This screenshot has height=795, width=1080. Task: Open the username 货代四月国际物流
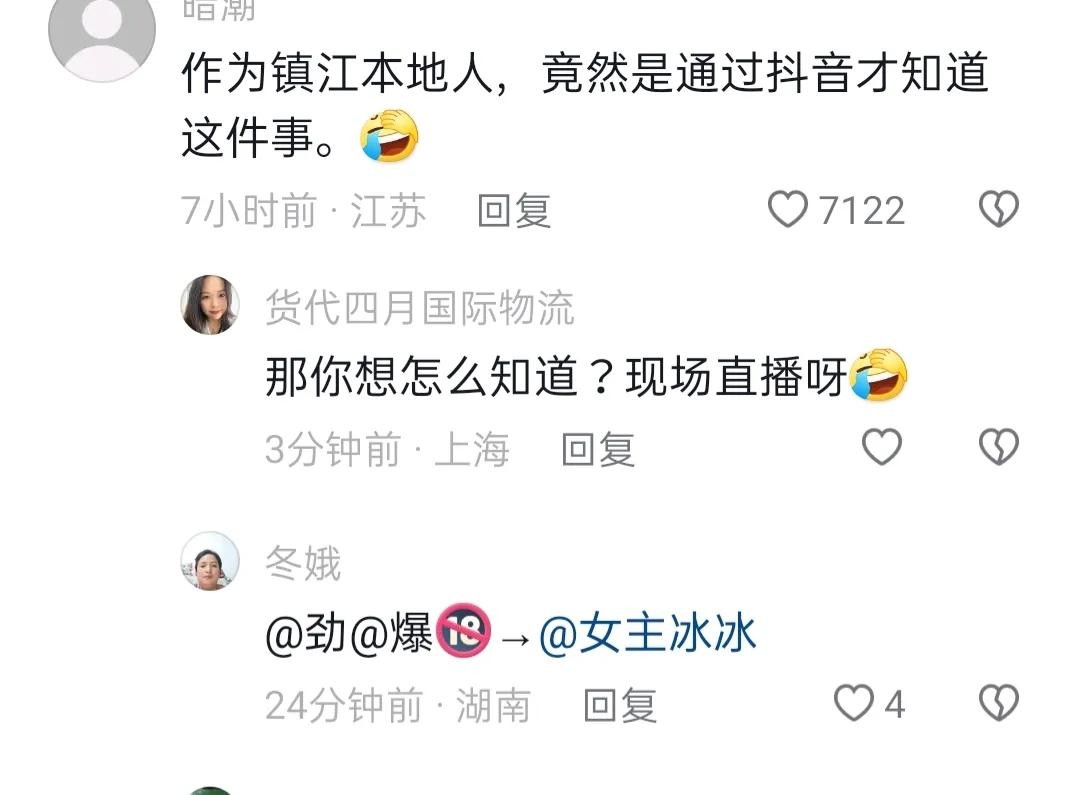(420, 308)
